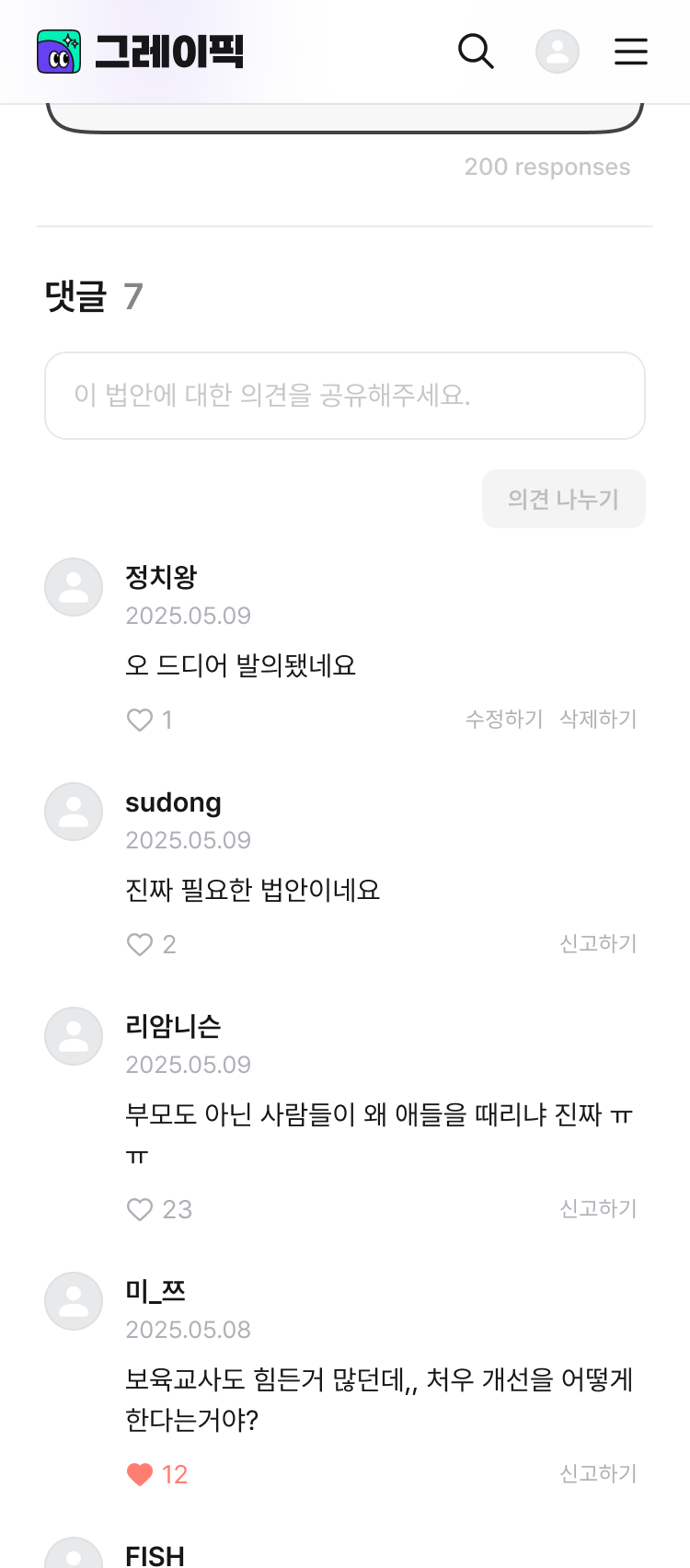This screenshot has height=1568, width=690.
Task: Submit with 의견 나누기 button
Action: point(563,499)
